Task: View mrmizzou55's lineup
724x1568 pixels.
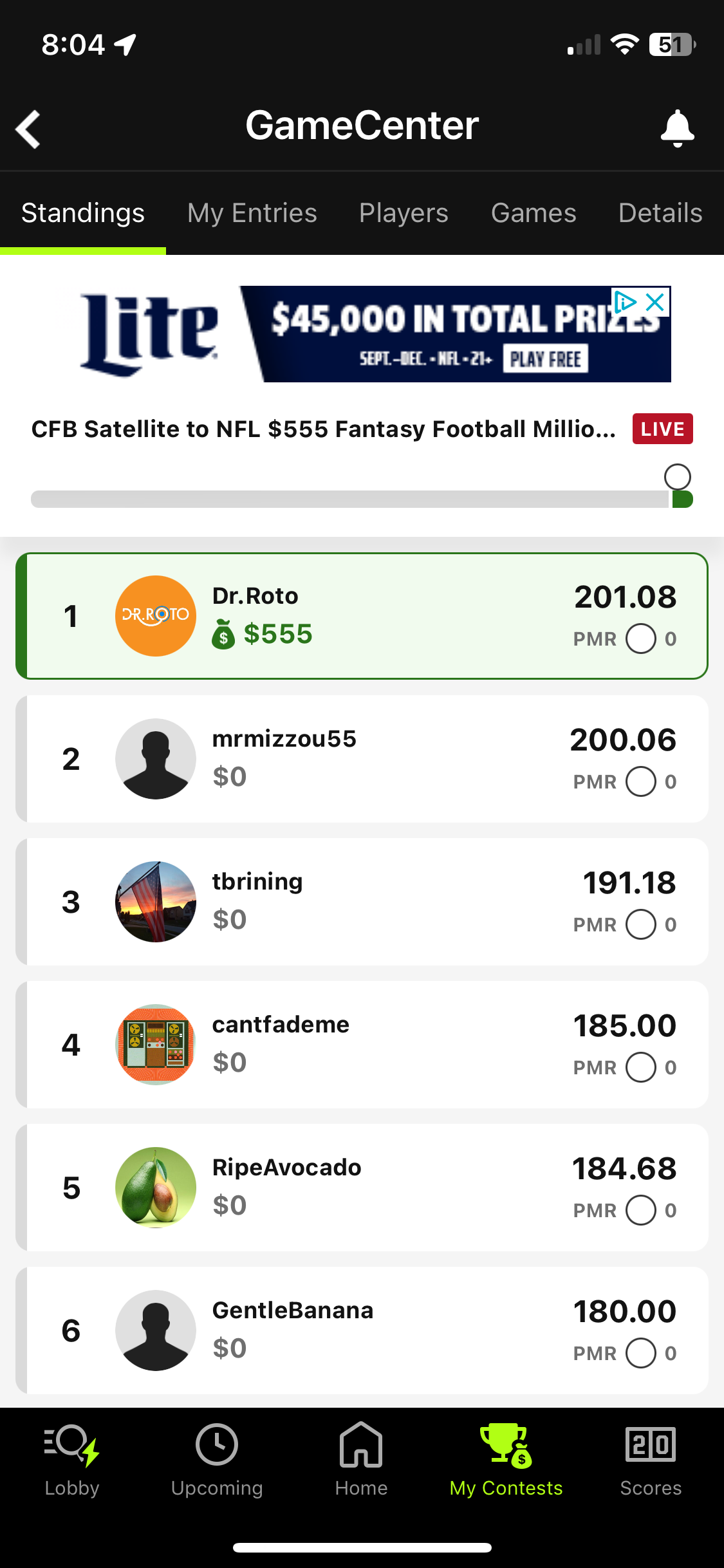Action: [362, 759]
